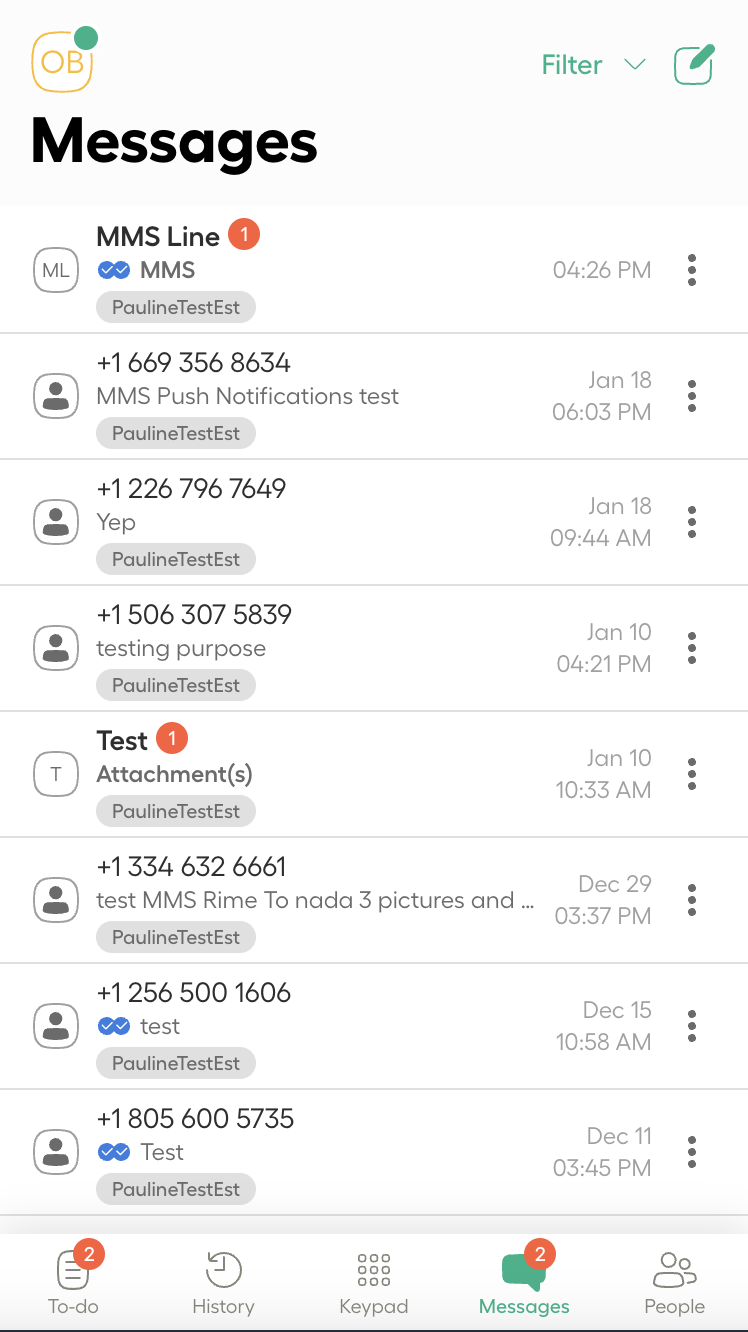
Task: Switch to the To-do tab
Action: tap(73, 1283)
